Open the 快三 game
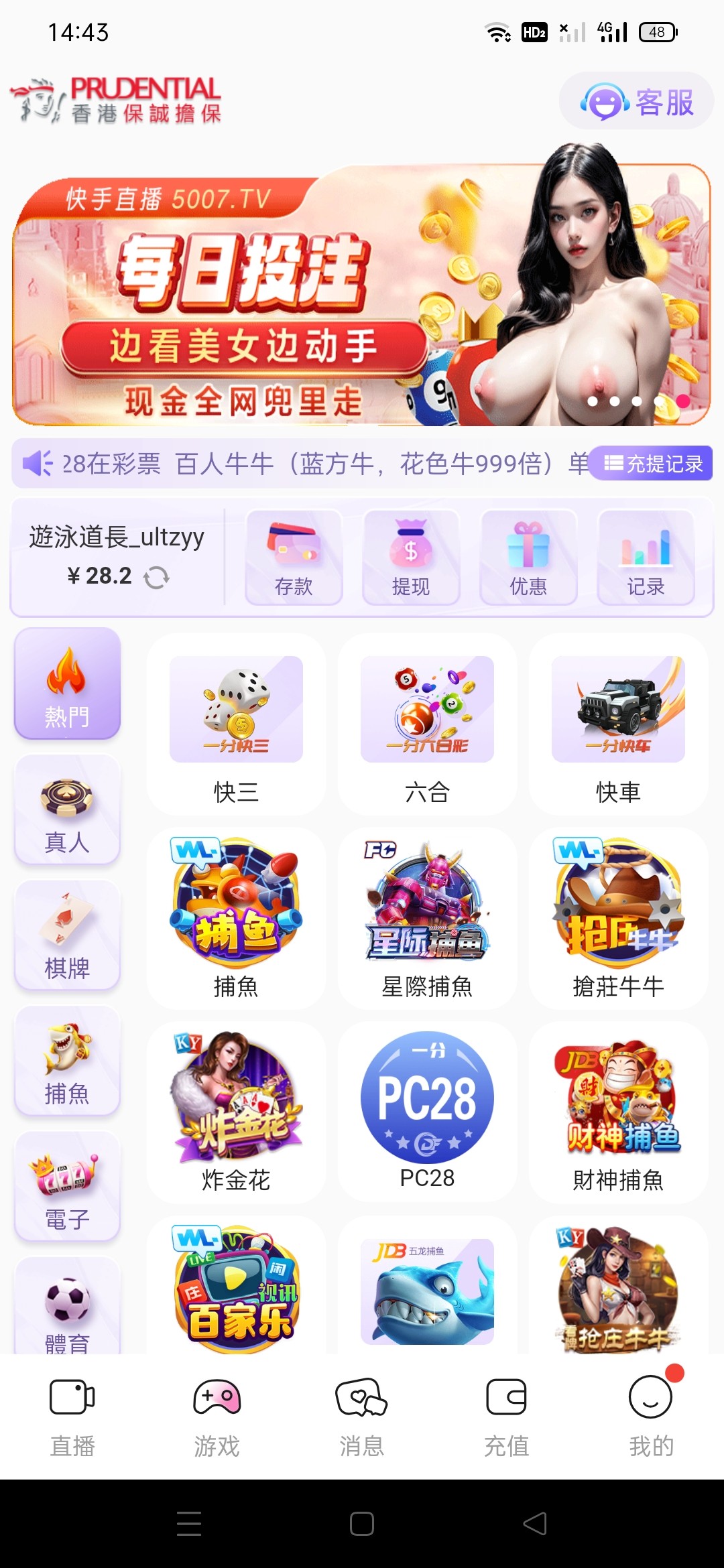Image resolution: width=724 pixels, height=1568 pixels. [x=236, y=725]
